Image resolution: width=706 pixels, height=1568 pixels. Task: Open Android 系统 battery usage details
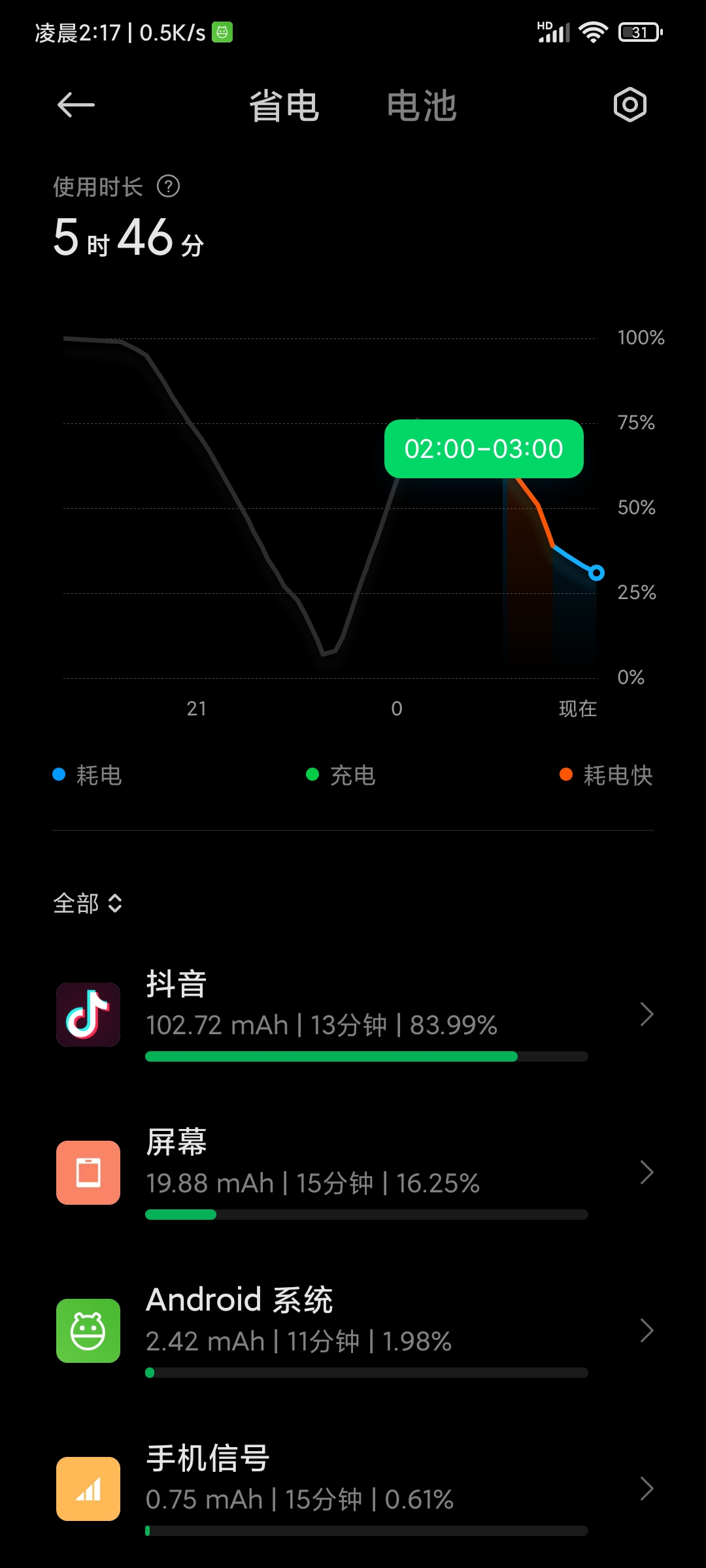(353, 1331)
